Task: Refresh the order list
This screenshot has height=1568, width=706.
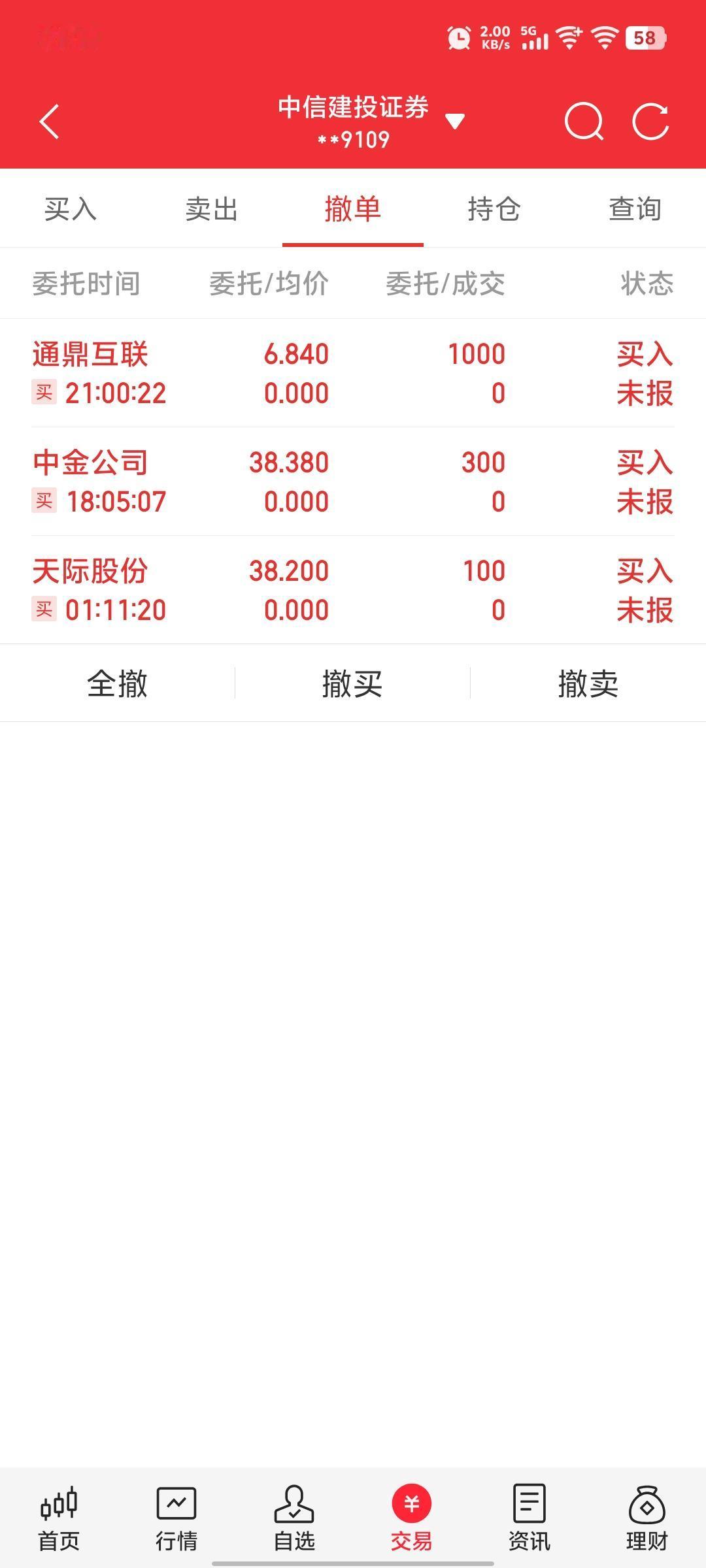Action: [x=651, y=122]
